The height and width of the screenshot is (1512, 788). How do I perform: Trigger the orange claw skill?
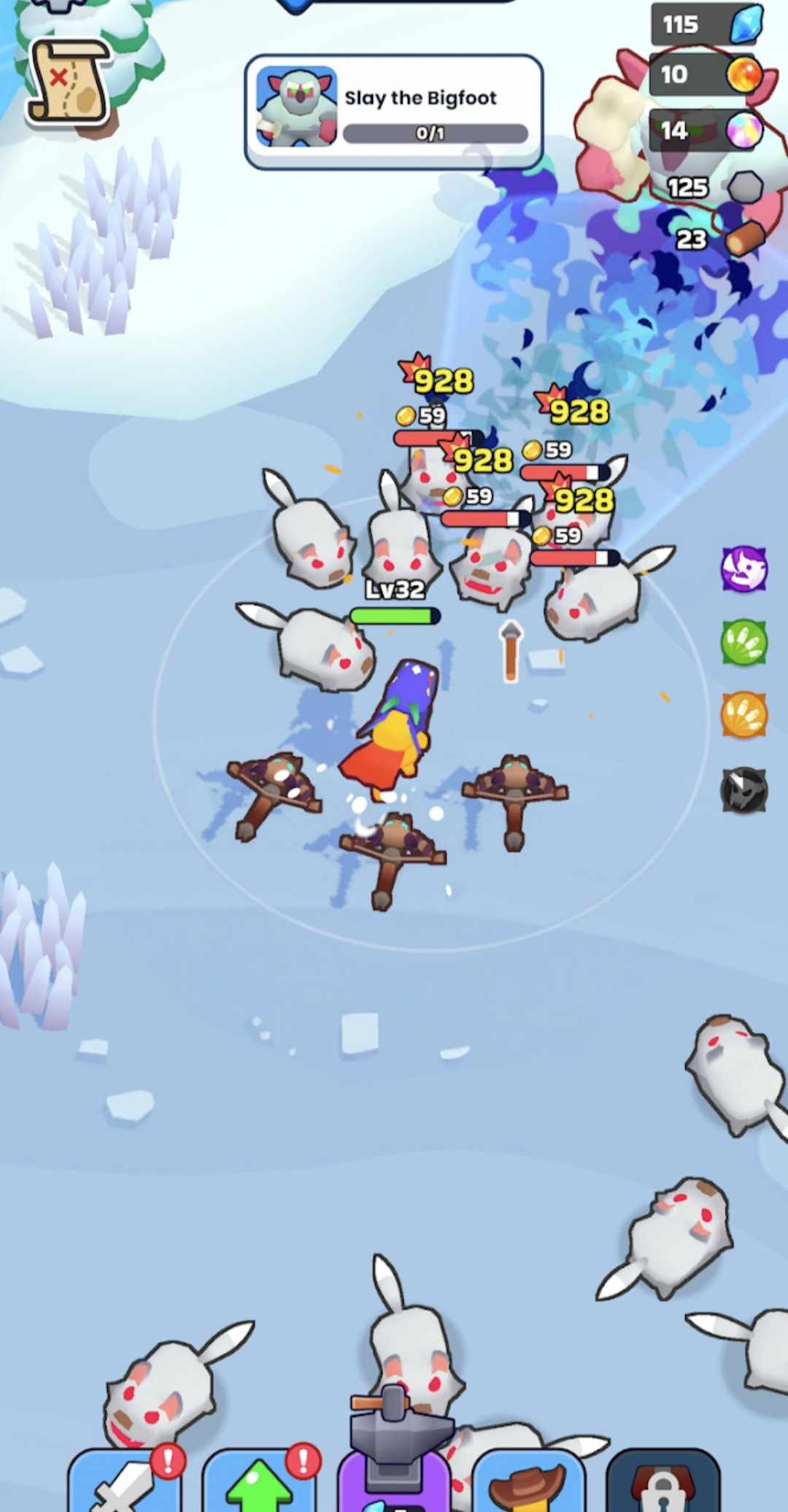pos(743,715)
